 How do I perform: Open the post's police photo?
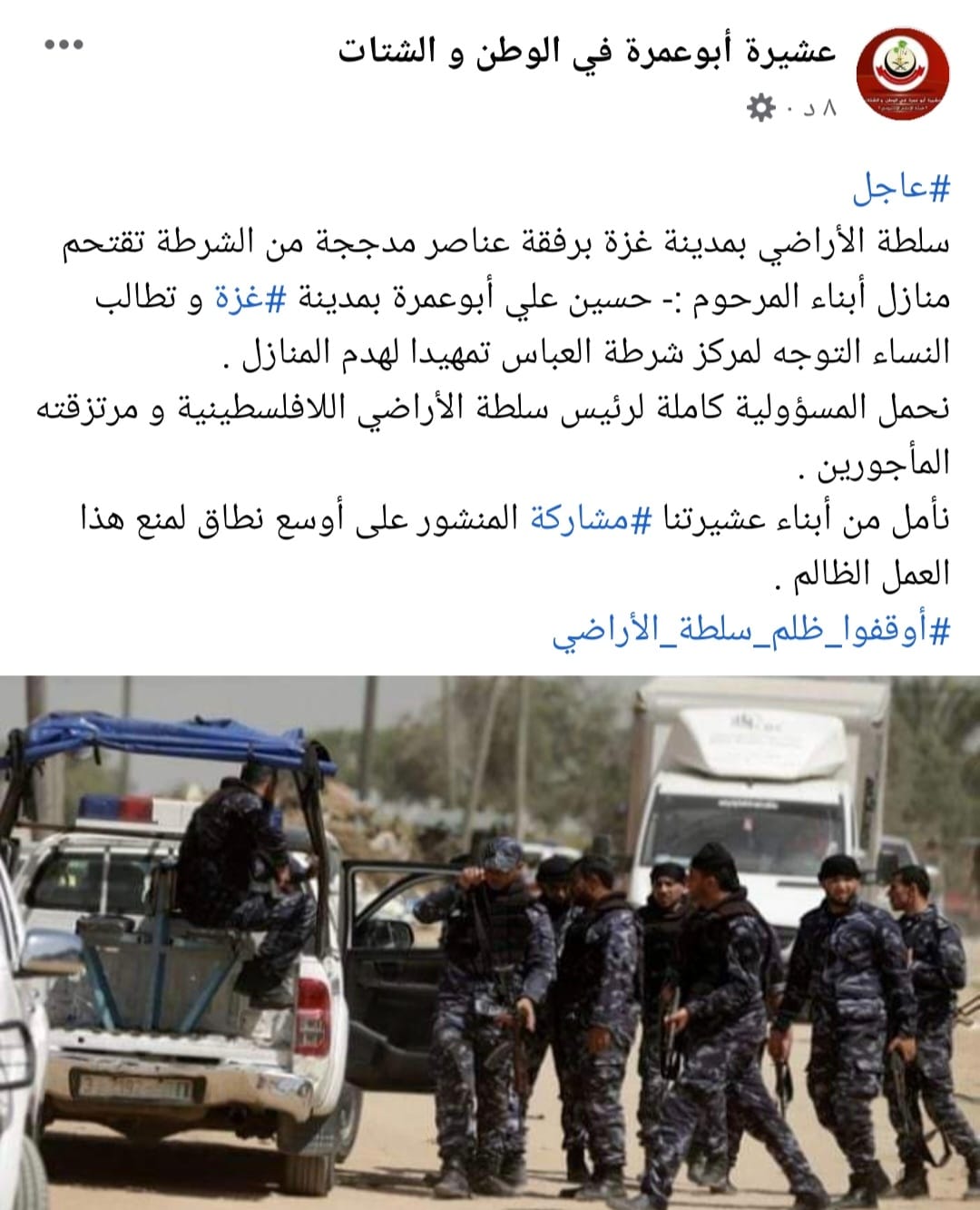(490, 942)
